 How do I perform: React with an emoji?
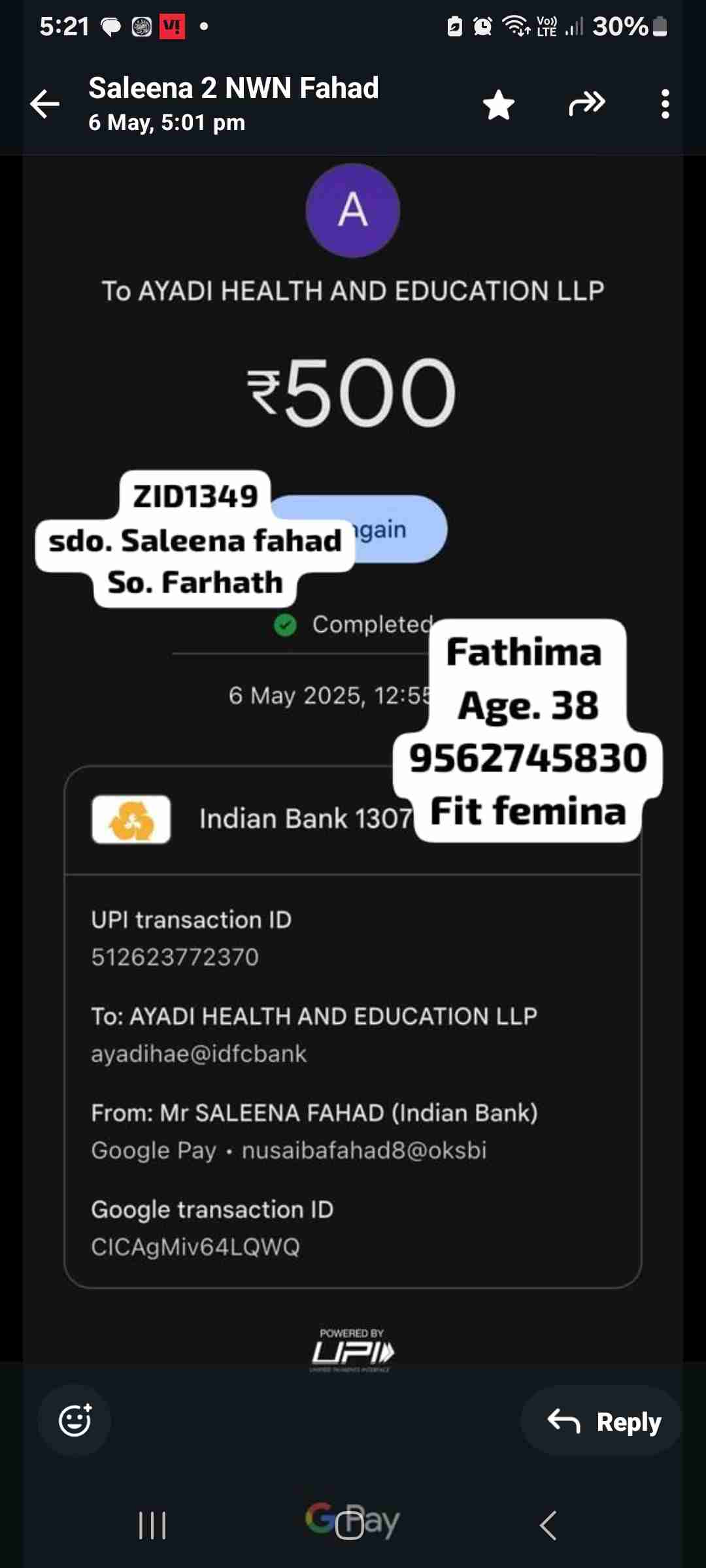[x=75, y=1420]
